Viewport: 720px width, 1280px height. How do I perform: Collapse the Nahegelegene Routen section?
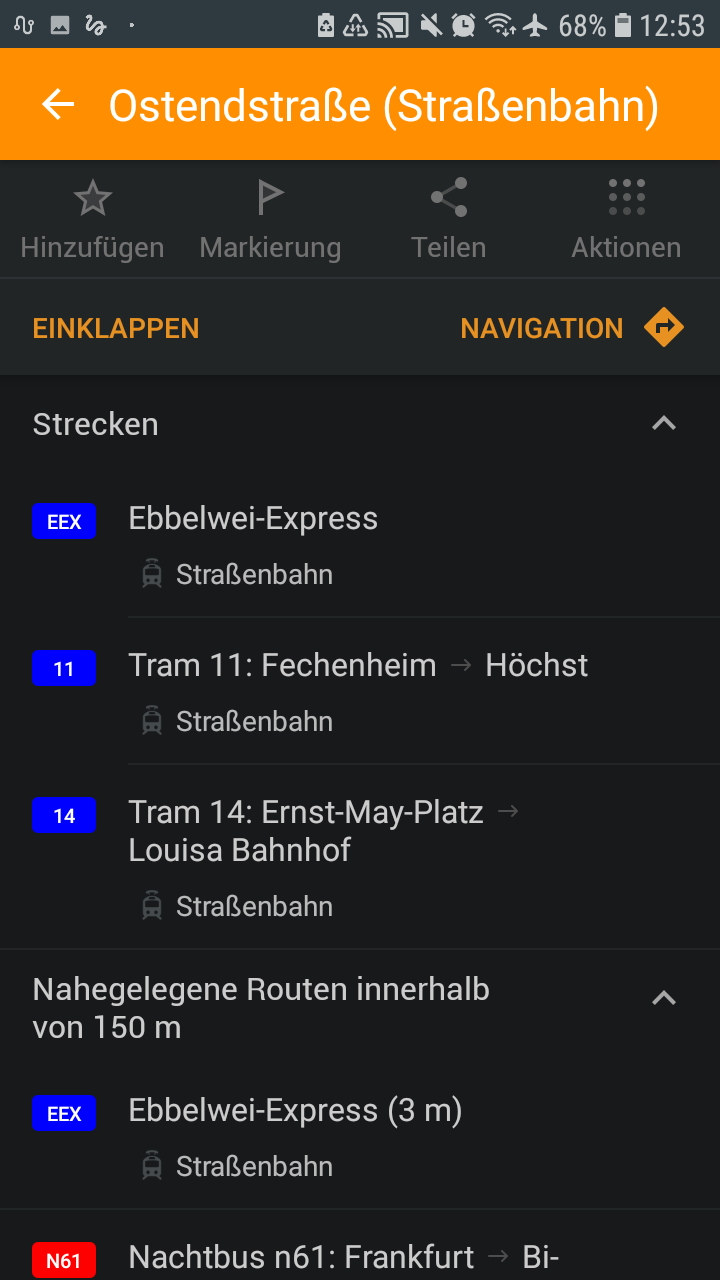664,998
